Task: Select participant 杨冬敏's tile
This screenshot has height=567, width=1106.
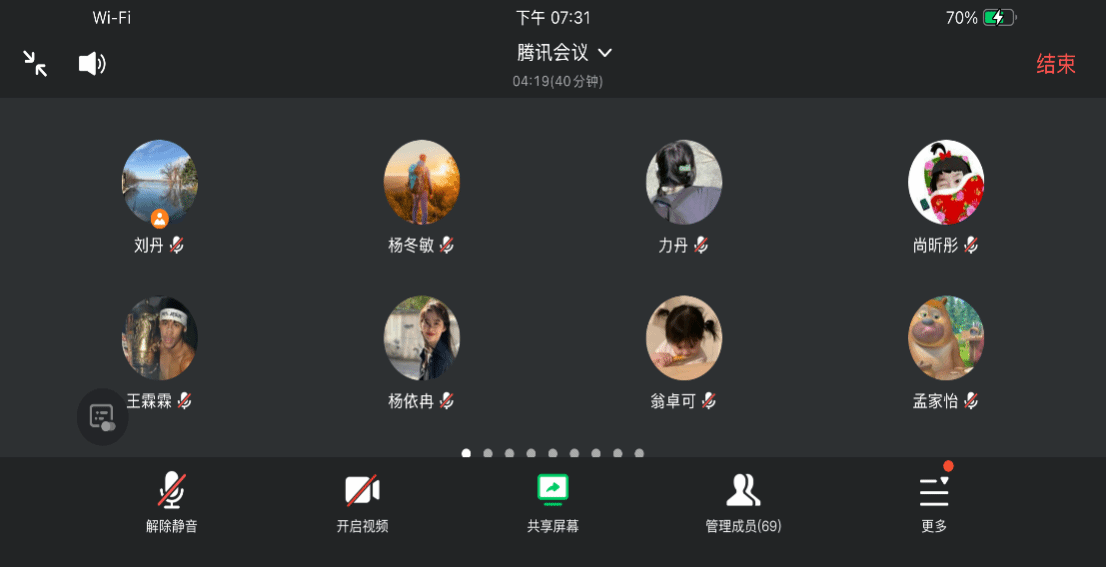Action: coord(421,182)
